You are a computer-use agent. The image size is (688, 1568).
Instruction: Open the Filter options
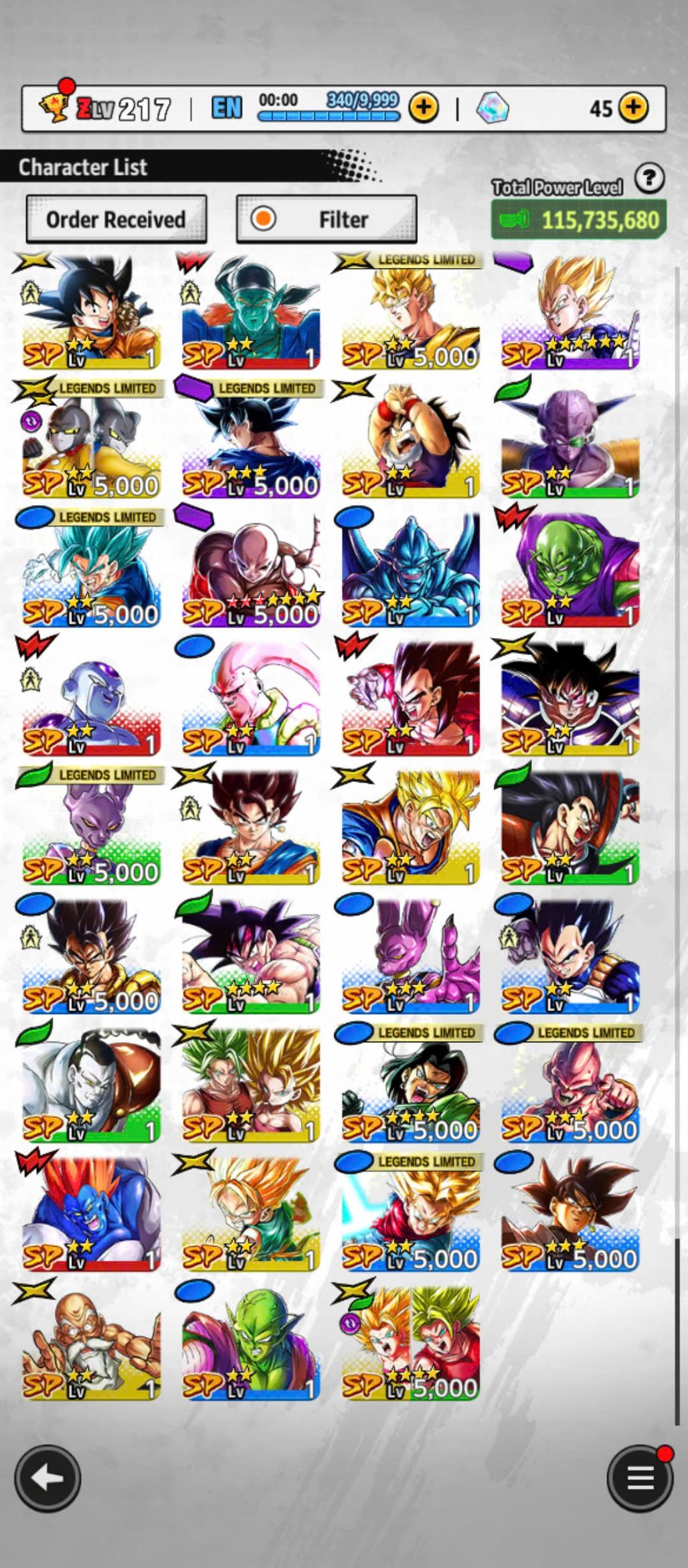point(327,219)
